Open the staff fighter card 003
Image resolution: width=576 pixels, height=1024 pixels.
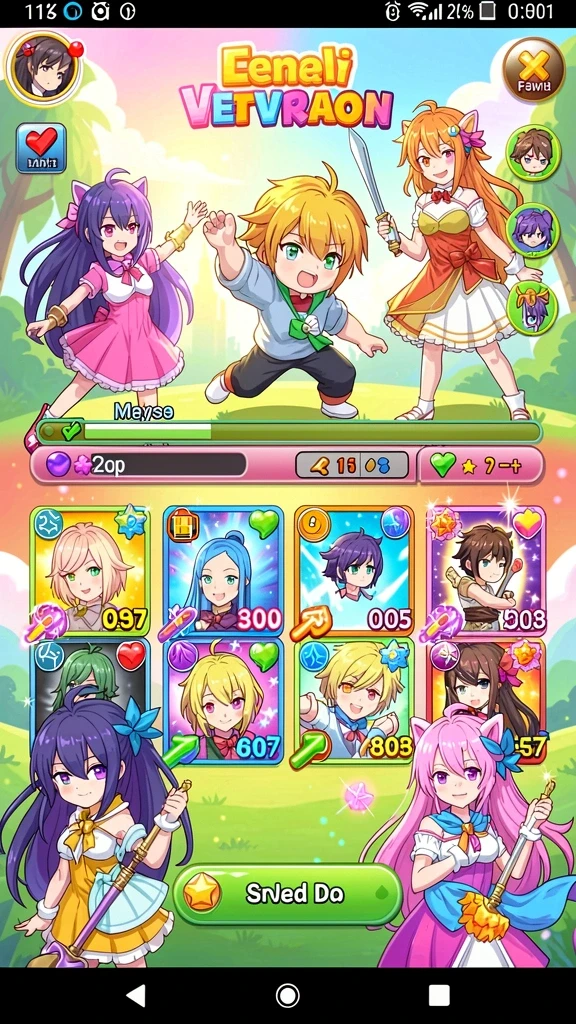(486, 571)
